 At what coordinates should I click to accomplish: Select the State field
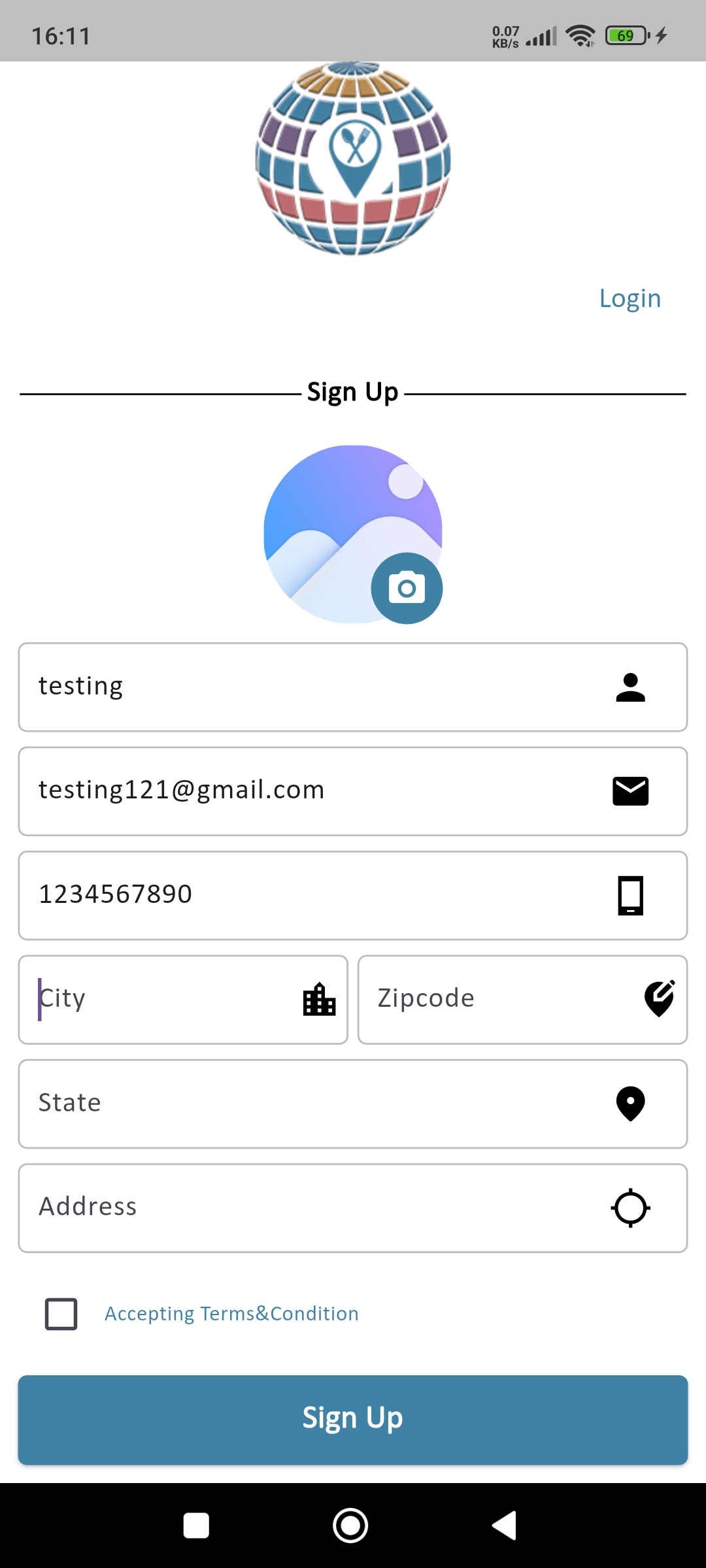[x=314, y=1103]
